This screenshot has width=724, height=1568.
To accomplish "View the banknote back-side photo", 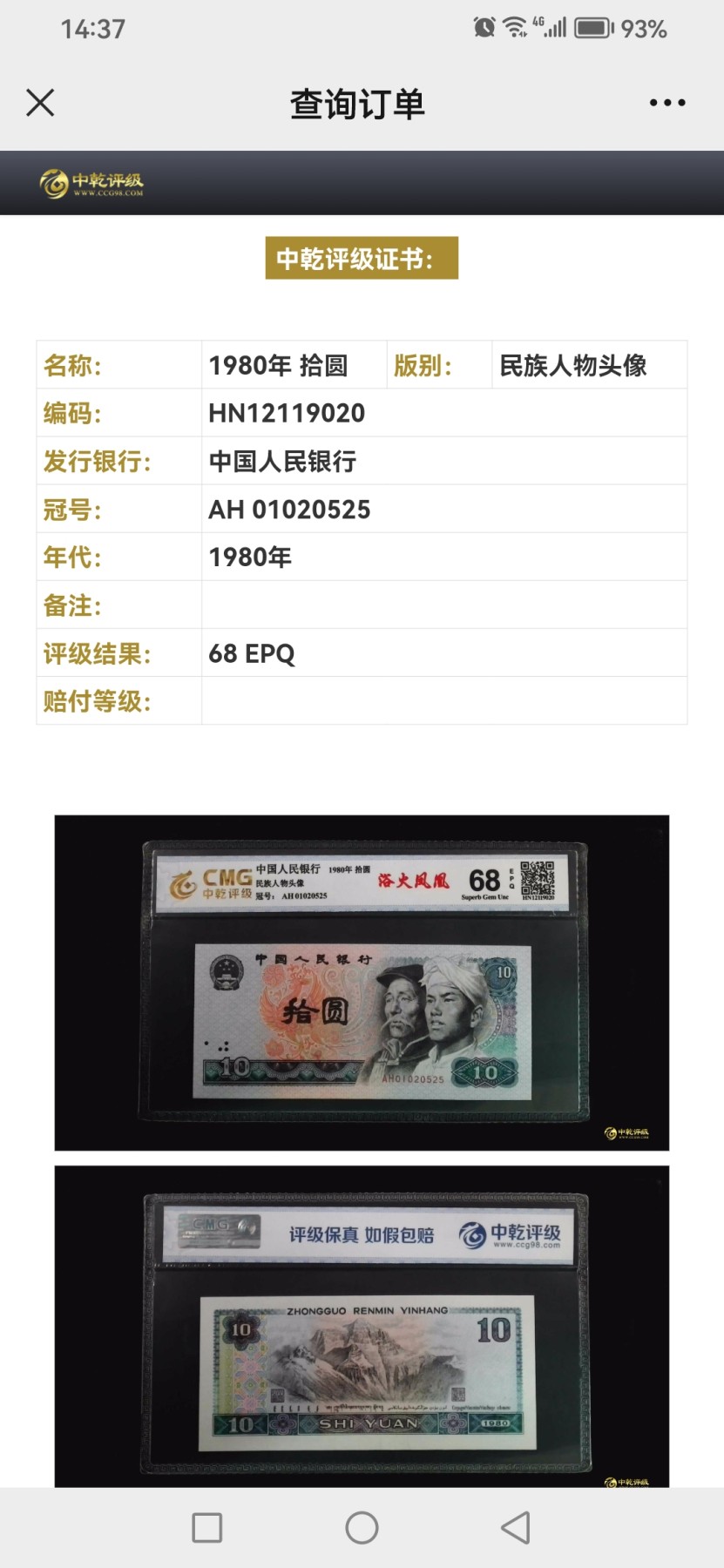I will [x=362, y=1325].
